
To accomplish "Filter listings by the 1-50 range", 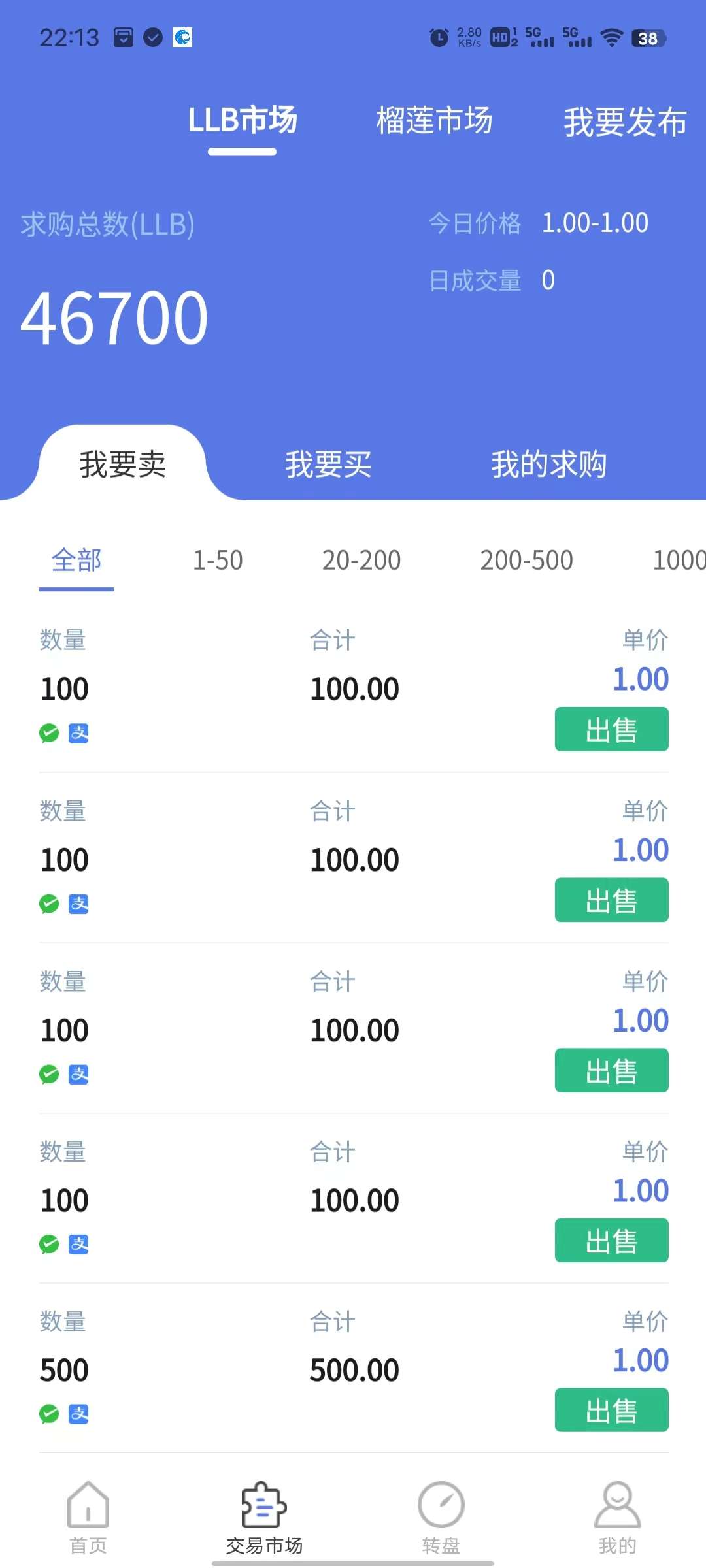I will [218, 561].
